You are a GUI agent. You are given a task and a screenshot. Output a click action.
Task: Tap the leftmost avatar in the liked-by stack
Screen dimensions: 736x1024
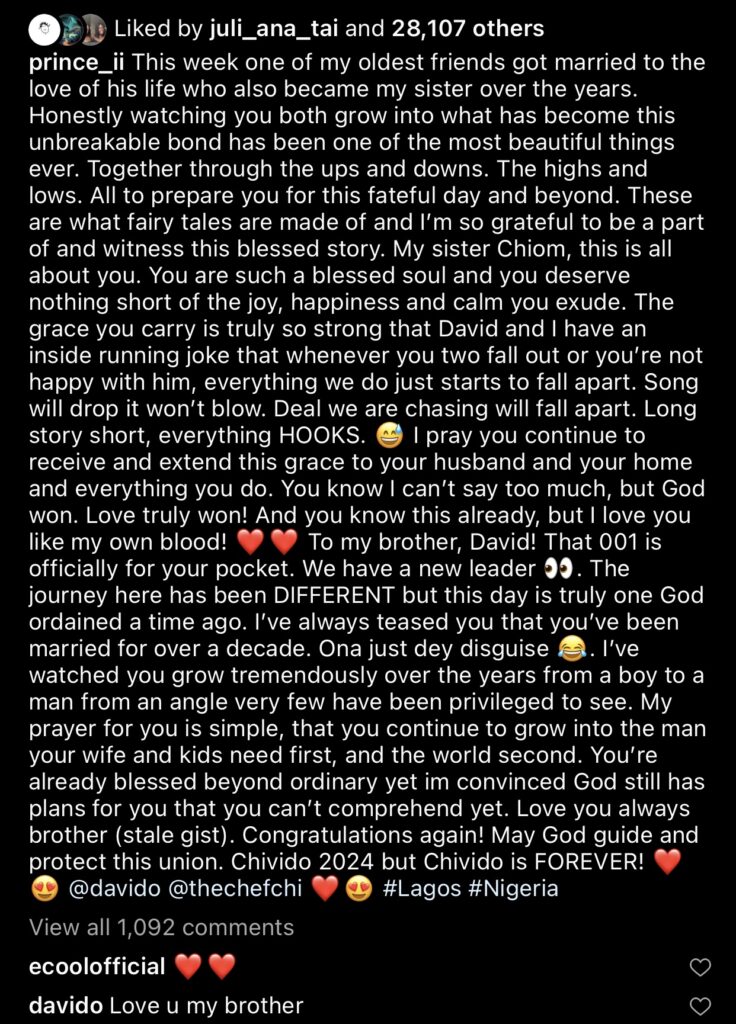(44, 30)
